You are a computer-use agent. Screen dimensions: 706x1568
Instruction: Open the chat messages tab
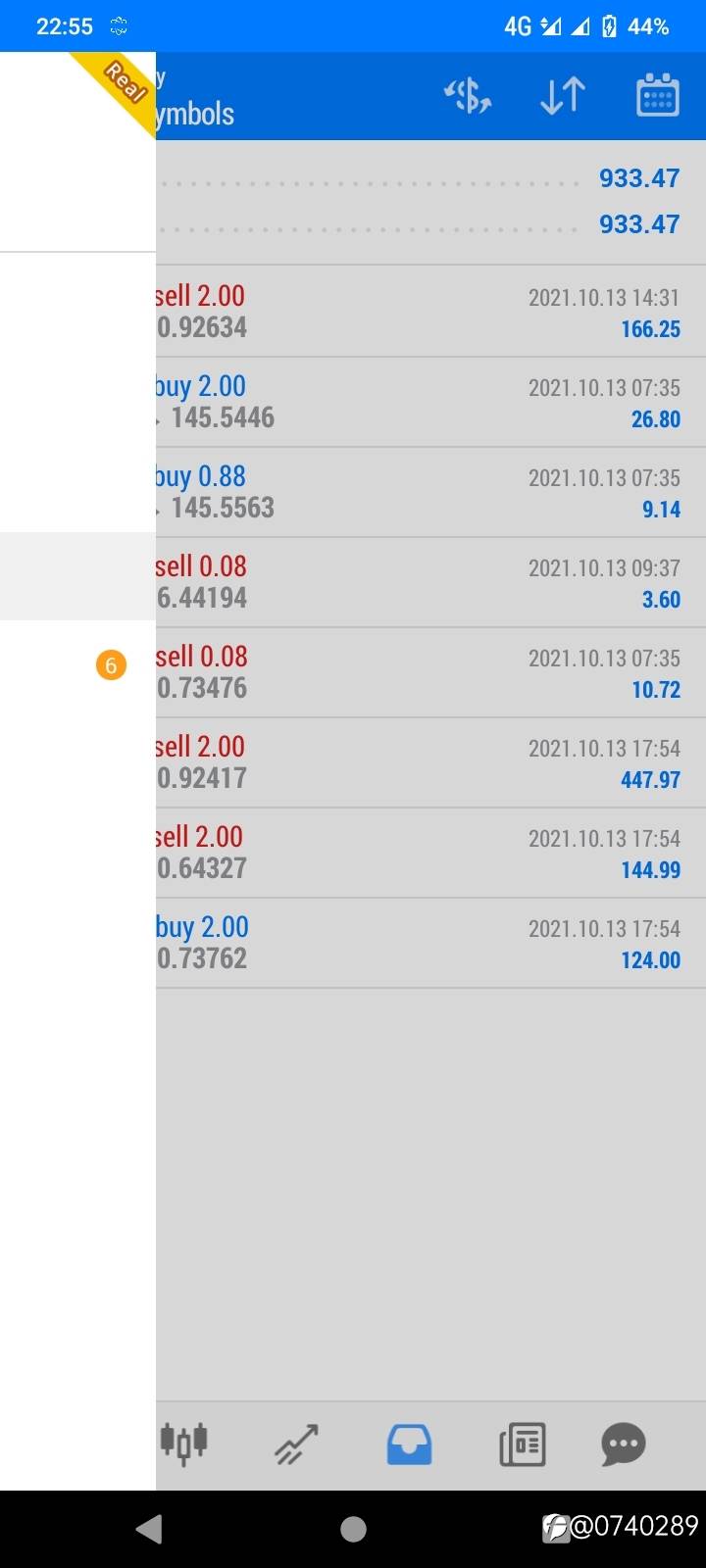(624, 1444)
